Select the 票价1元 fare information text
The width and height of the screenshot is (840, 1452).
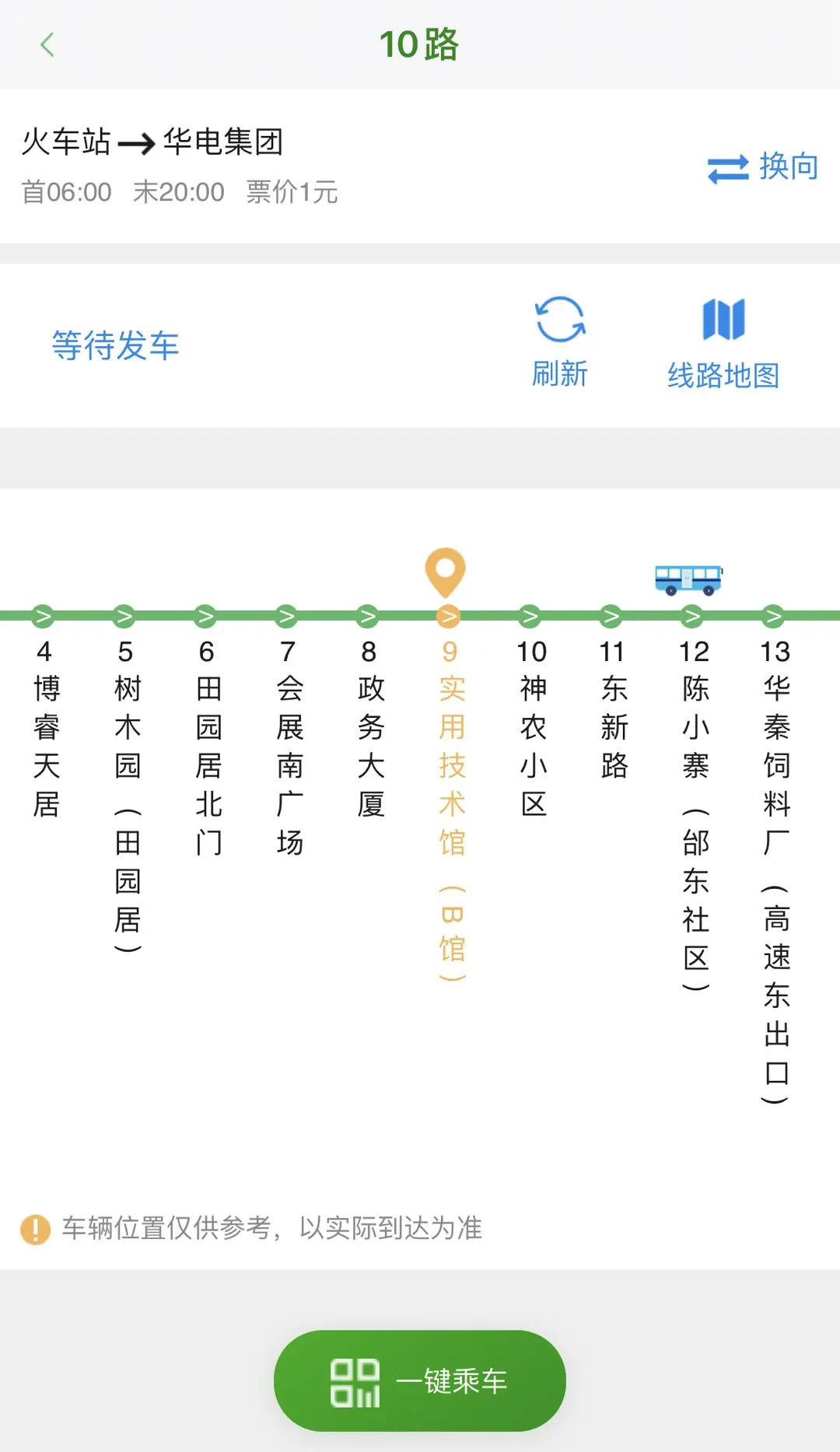coord(290,192)
